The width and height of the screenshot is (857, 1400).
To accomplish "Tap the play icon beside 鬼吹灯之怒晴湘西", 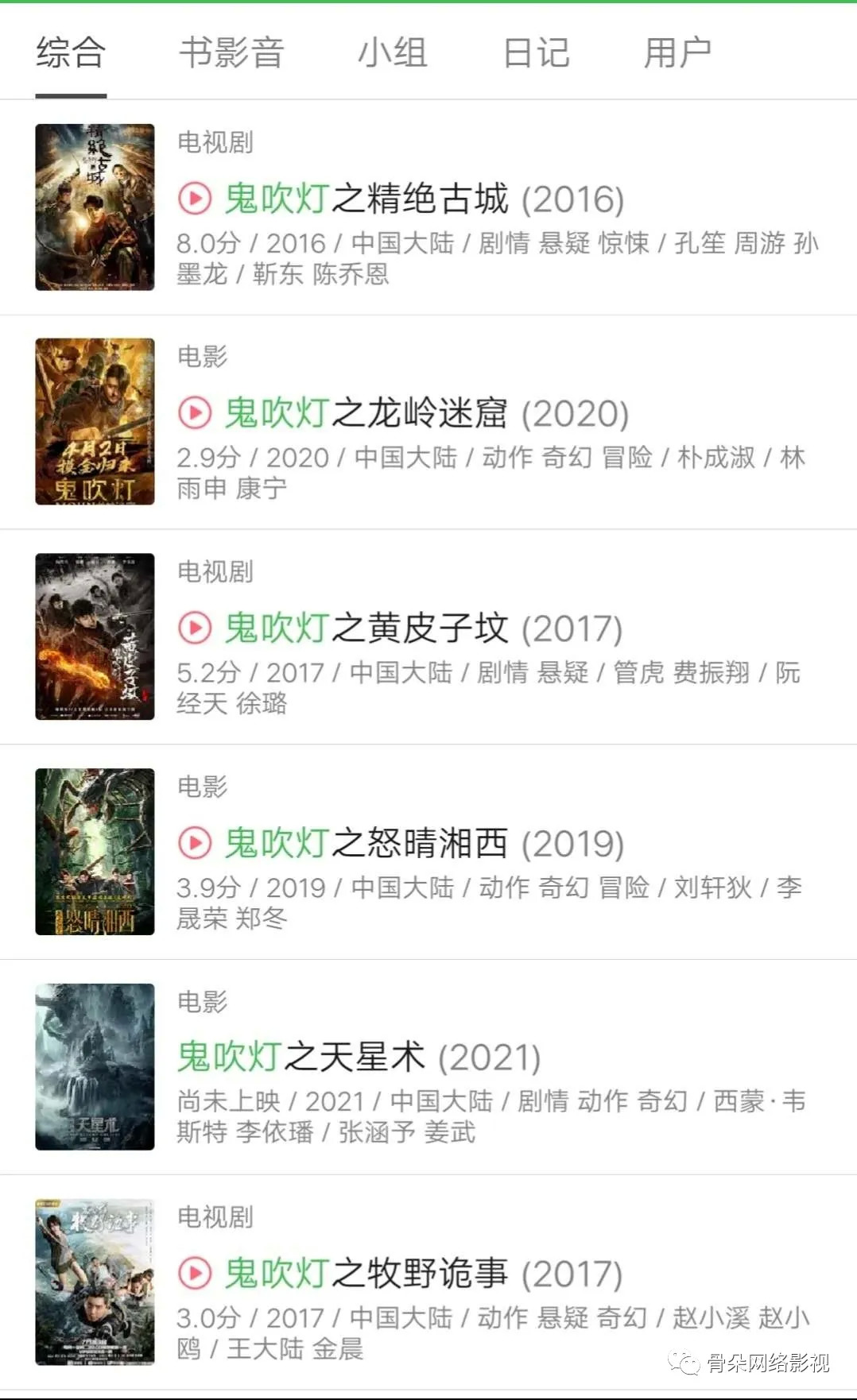I will pyautogui.click(x=195, y=843).
